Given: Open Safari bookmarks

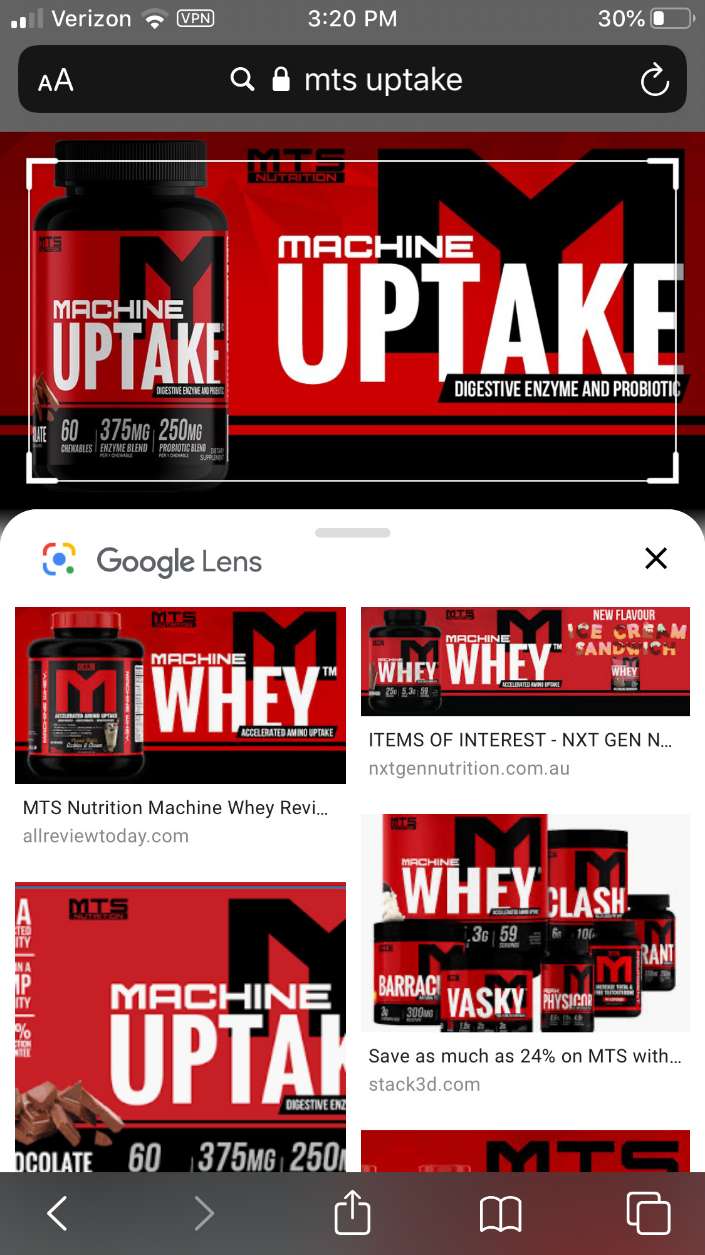Looking at the screenshot, I should (500, 1213).
